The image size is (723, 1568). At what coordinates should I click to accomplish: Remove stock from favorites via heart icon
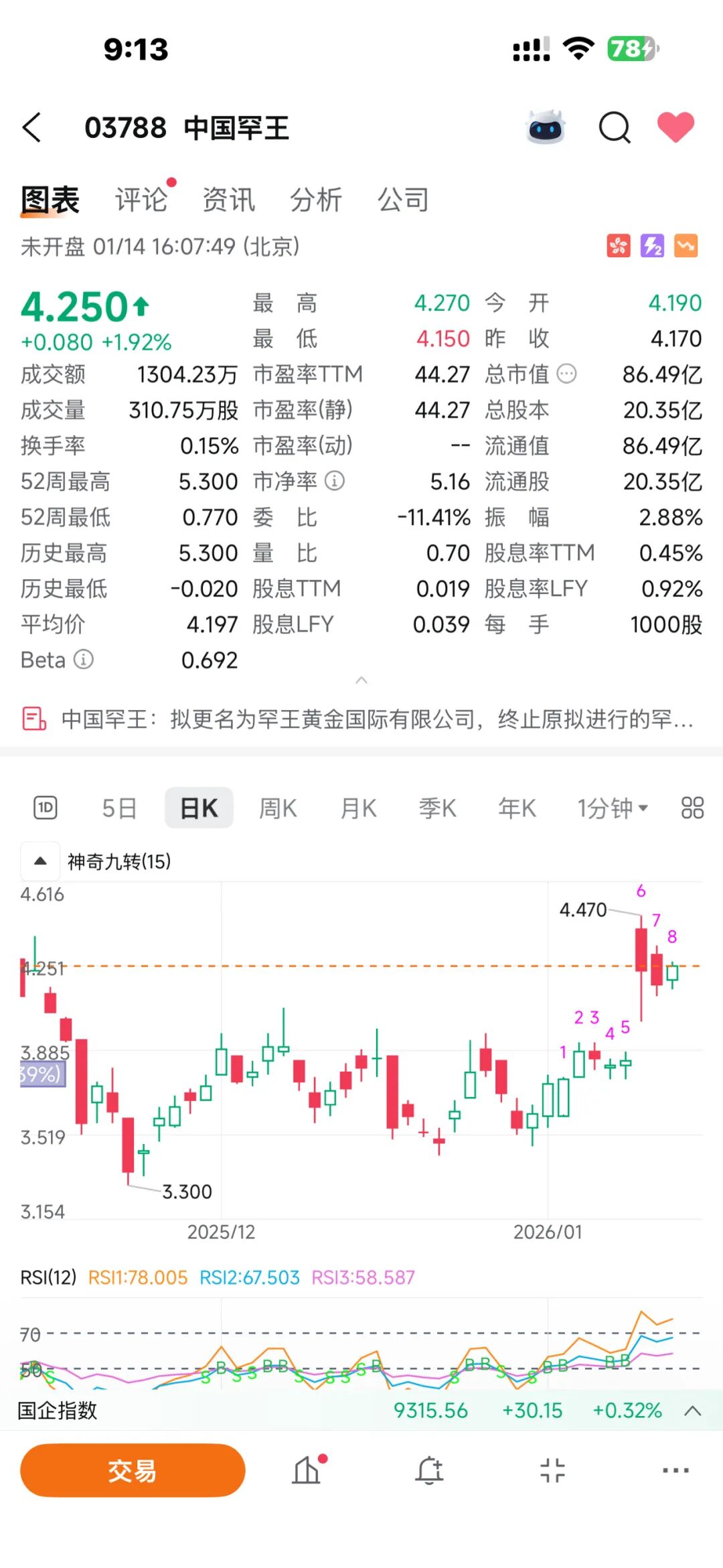click(675, 127)
